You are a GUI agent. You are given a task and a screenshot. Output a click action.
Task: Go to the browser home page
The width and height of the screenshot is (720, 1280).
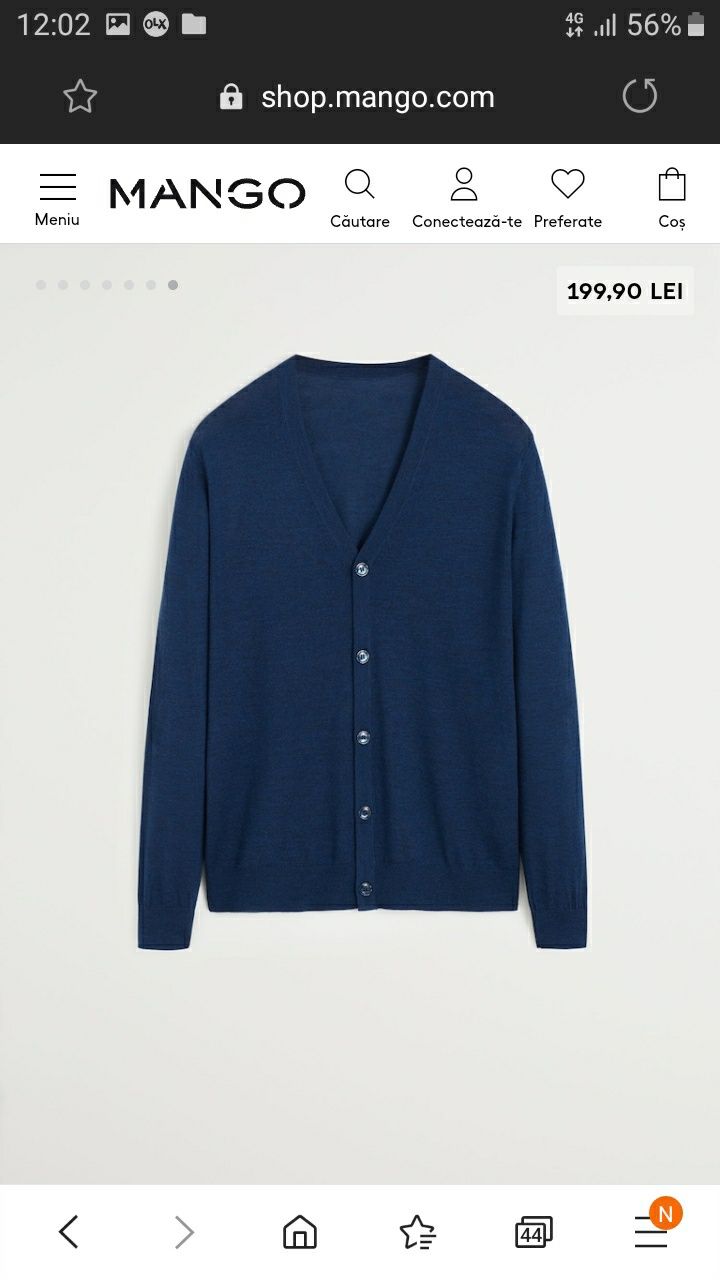pyautogui.click(x=299, y=1232)
